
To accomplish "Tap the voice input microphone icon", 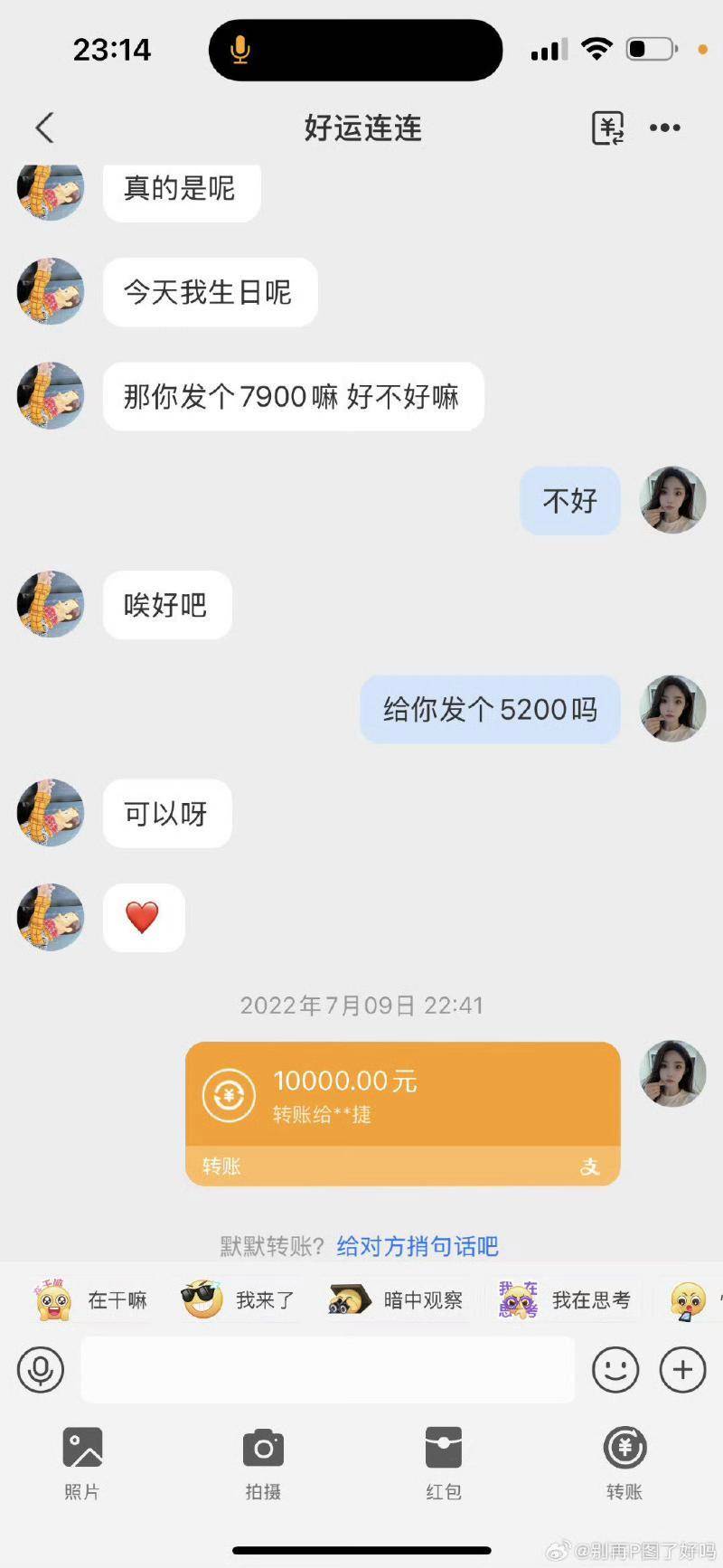I will tap(40, 1369).
